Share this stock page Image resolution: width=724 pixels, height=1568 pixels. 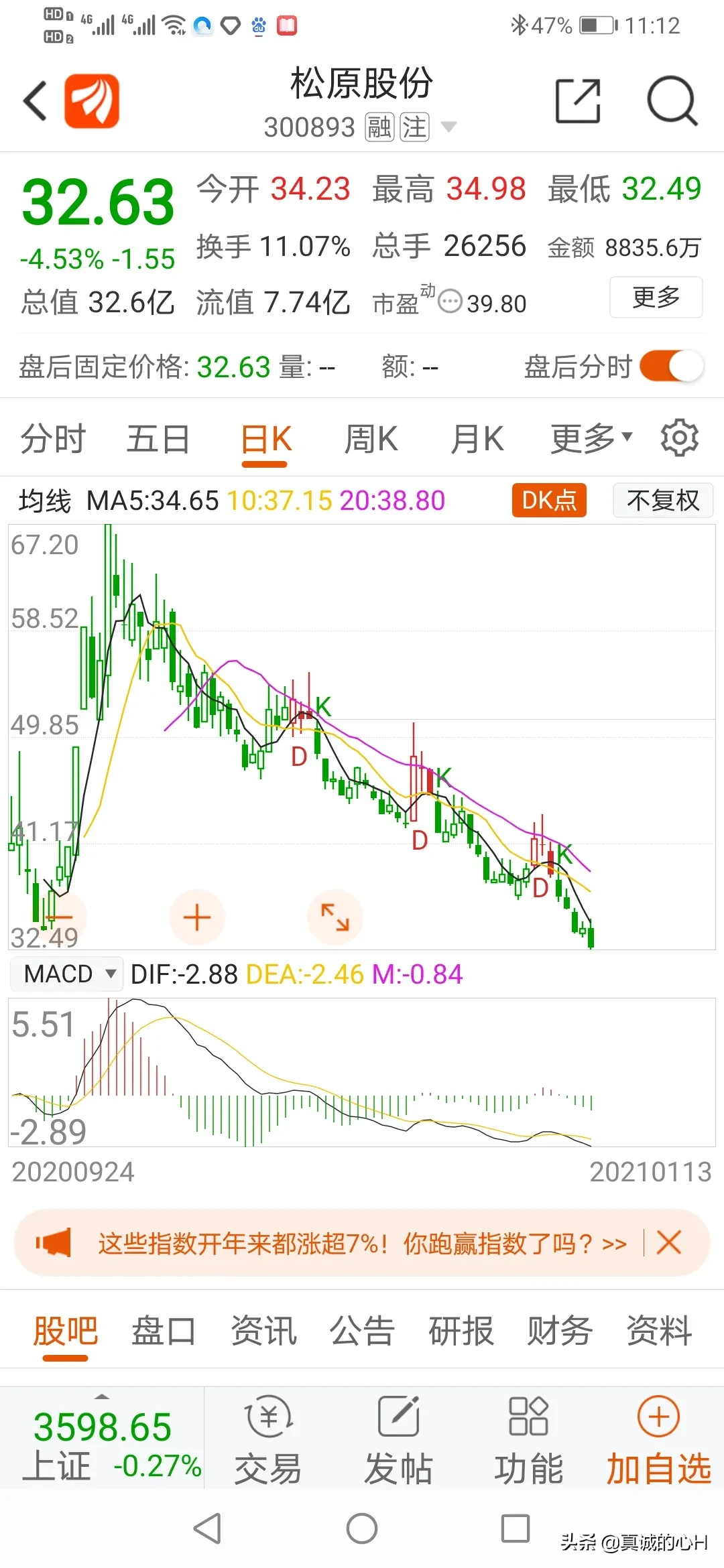point(577,101)
